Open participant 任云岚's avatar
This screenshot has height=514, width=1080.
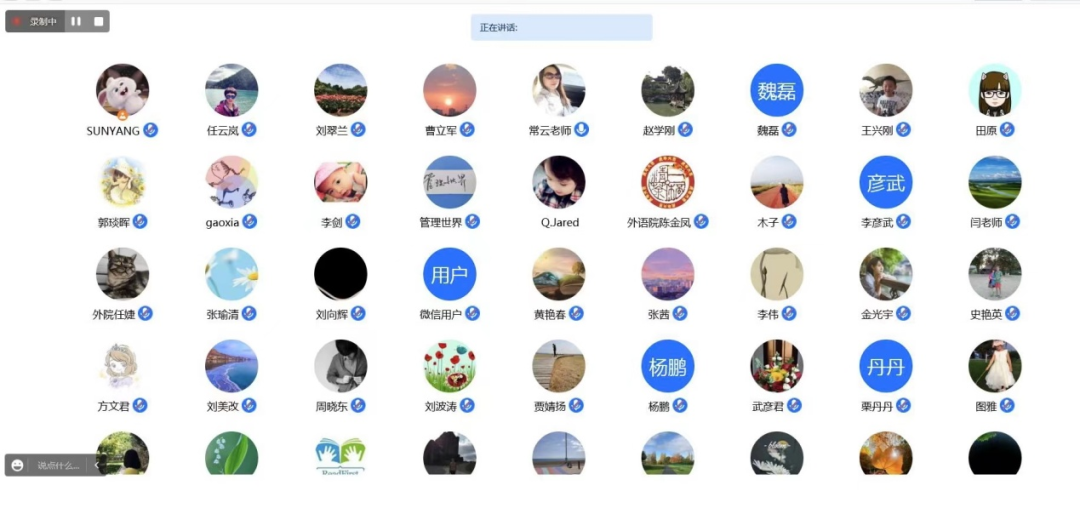pyautogui.click(x=231, y=91)
